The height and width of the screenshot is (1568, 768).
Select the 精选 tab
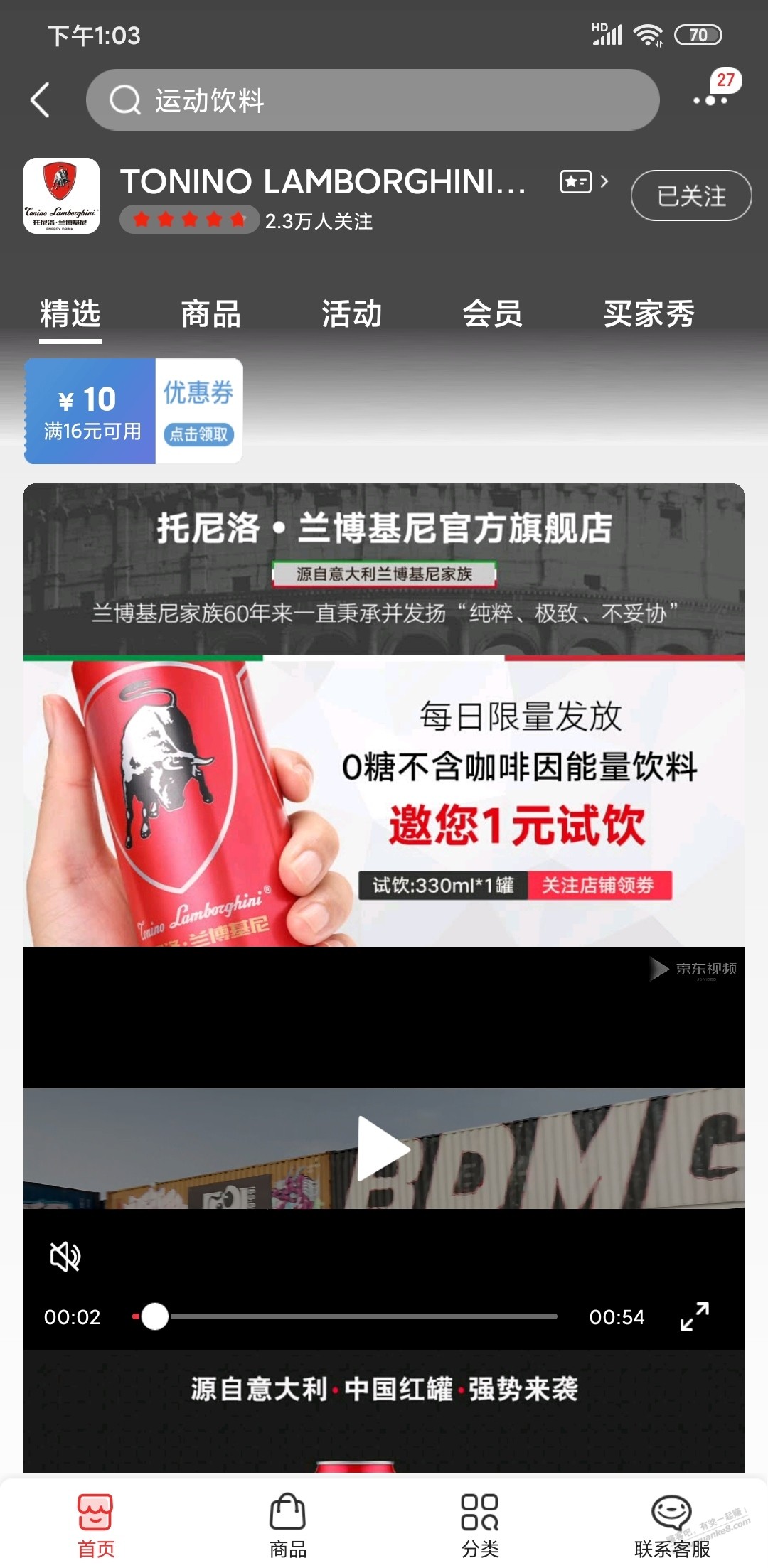pyautogui.click(x=70, y=314)
